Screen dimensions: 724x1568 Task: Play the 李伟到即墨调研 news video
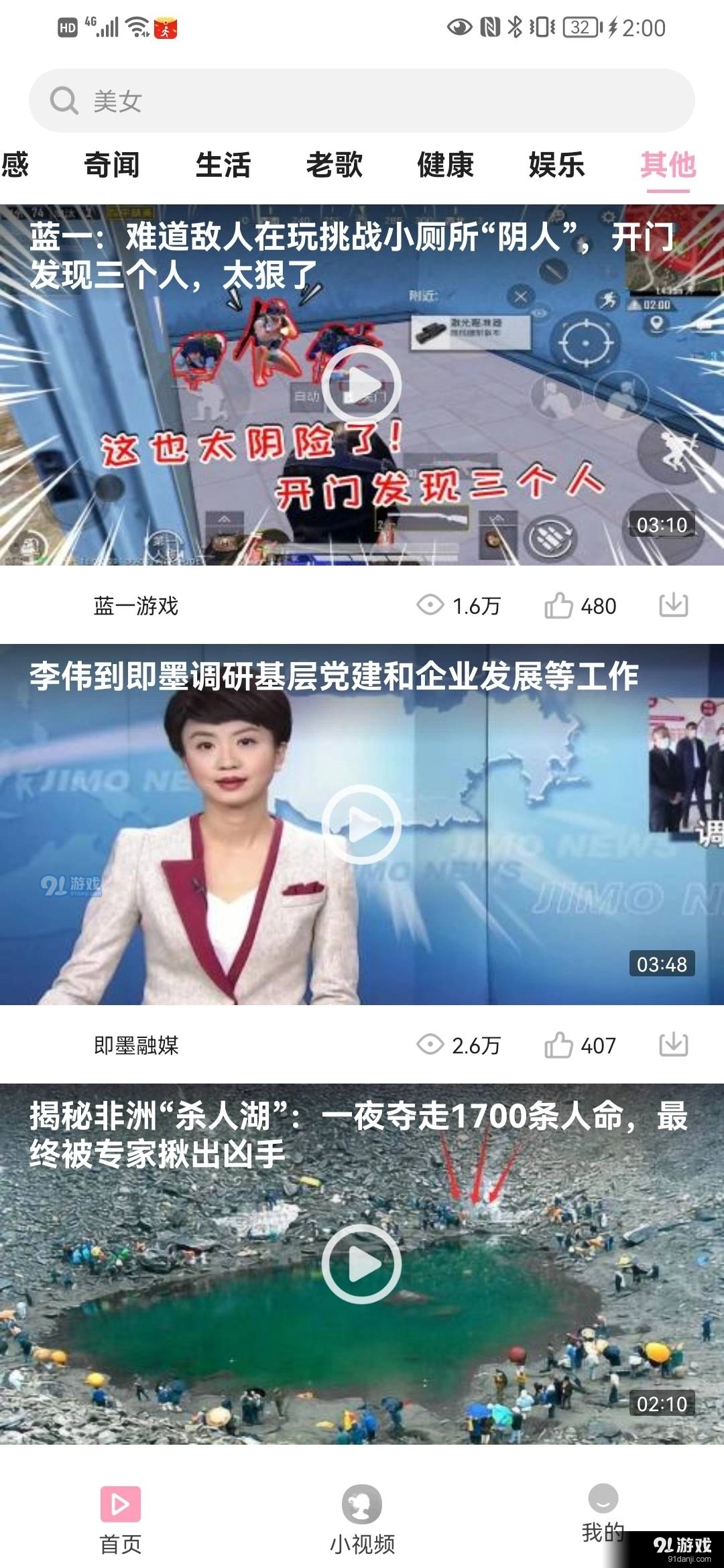(361, 824)
